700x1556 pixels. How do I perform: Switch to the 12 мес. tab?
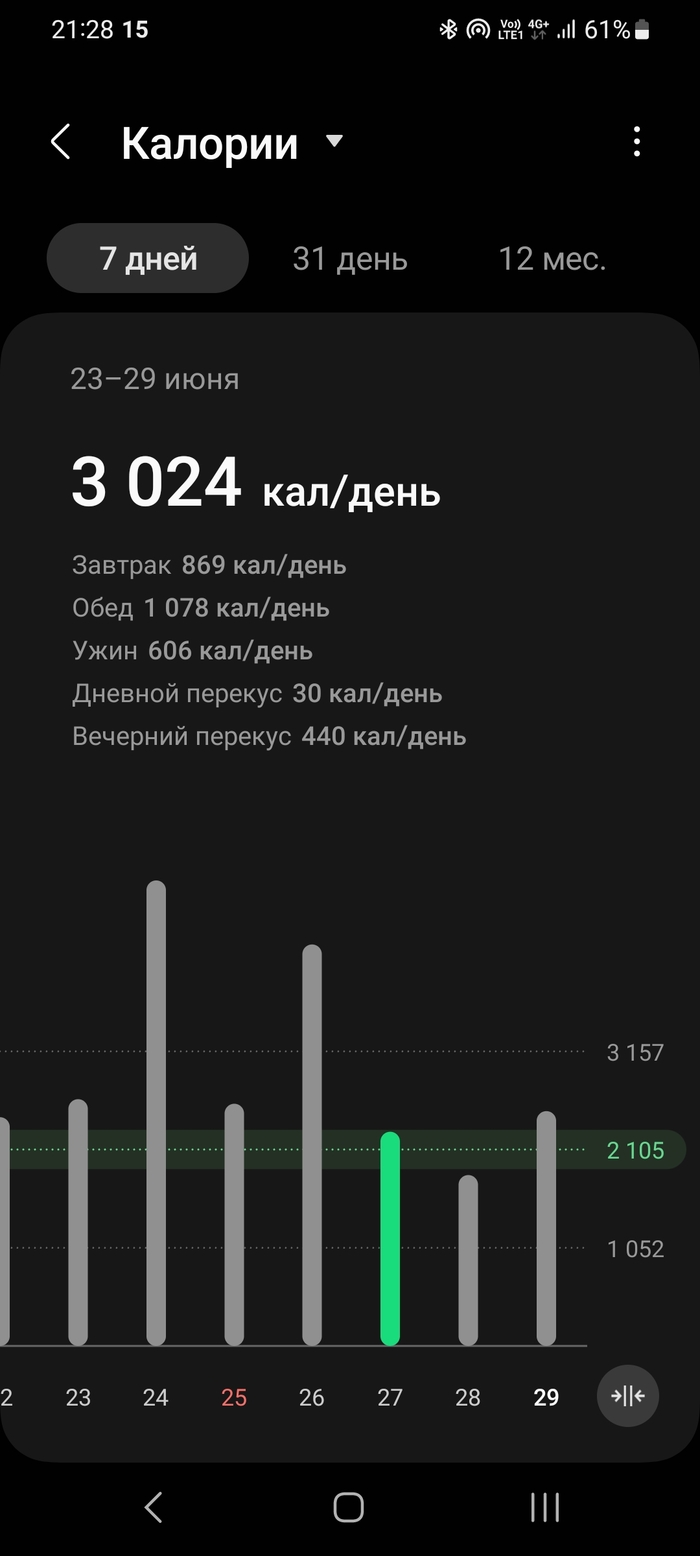(x=552, y=259)
